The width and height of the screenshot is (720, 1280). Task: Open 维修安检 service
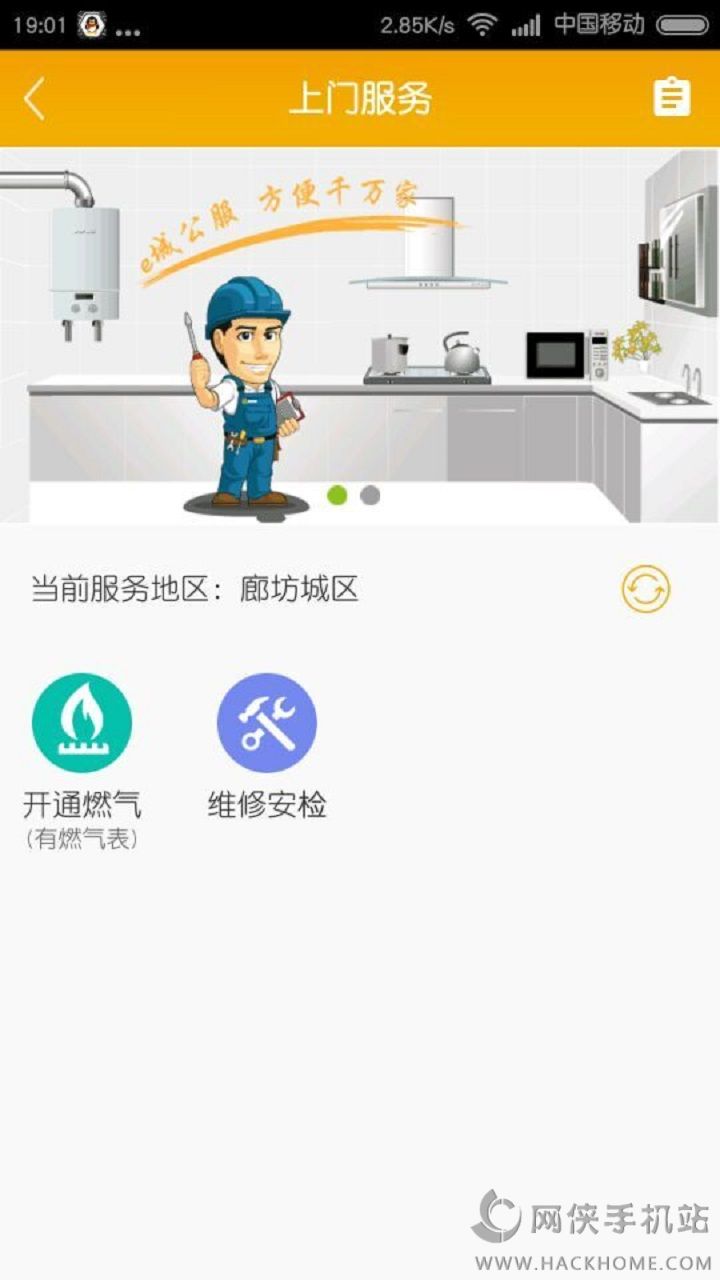(x=266, y=723)
